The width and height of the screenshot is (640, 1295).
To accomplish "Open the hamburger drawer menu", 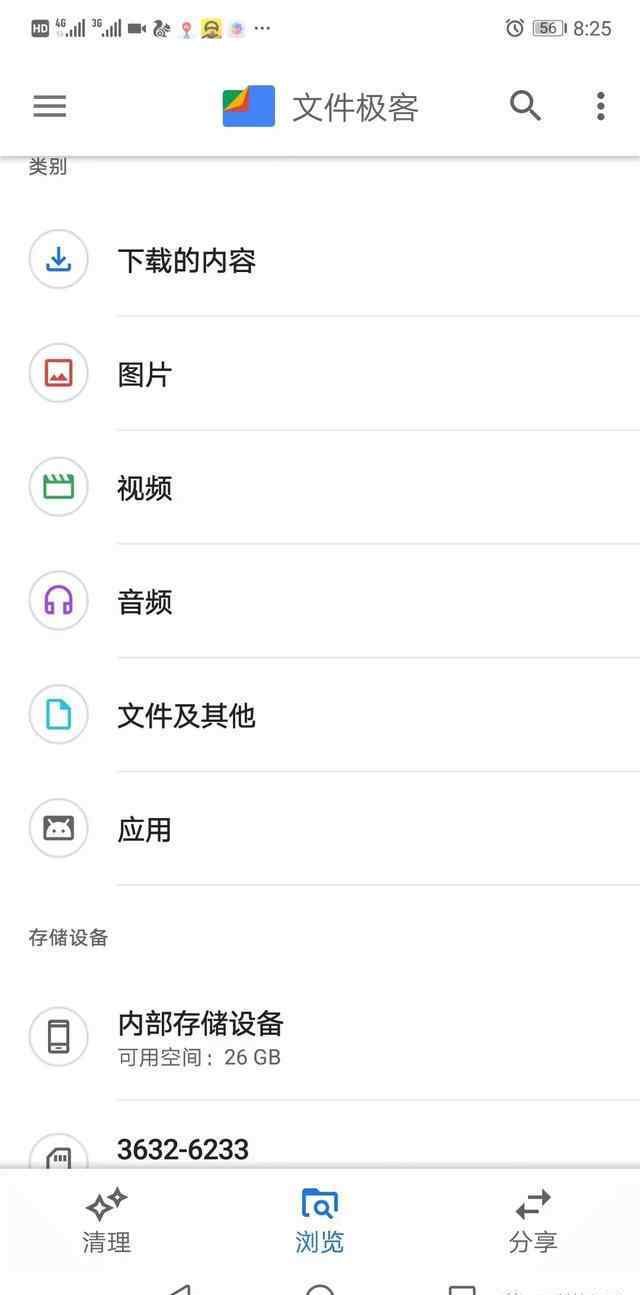I will (50, 106).
